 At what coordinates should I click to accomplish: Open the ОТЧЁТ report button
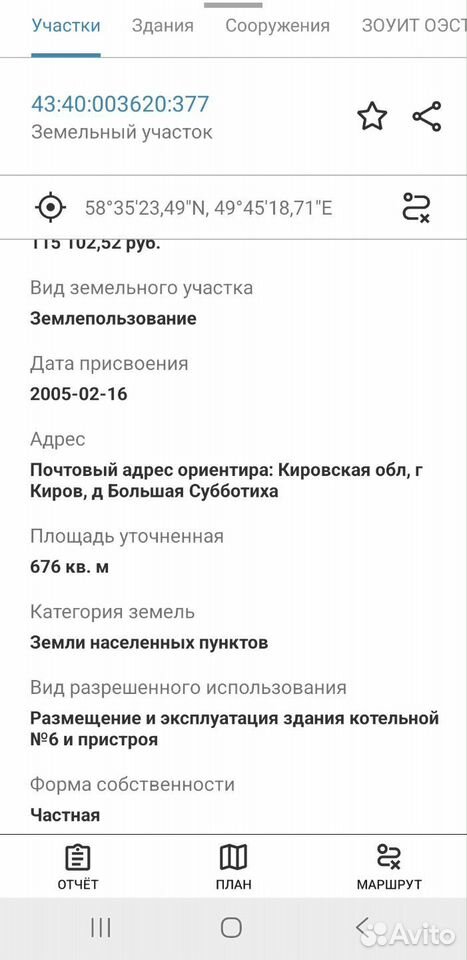point(78,866)
